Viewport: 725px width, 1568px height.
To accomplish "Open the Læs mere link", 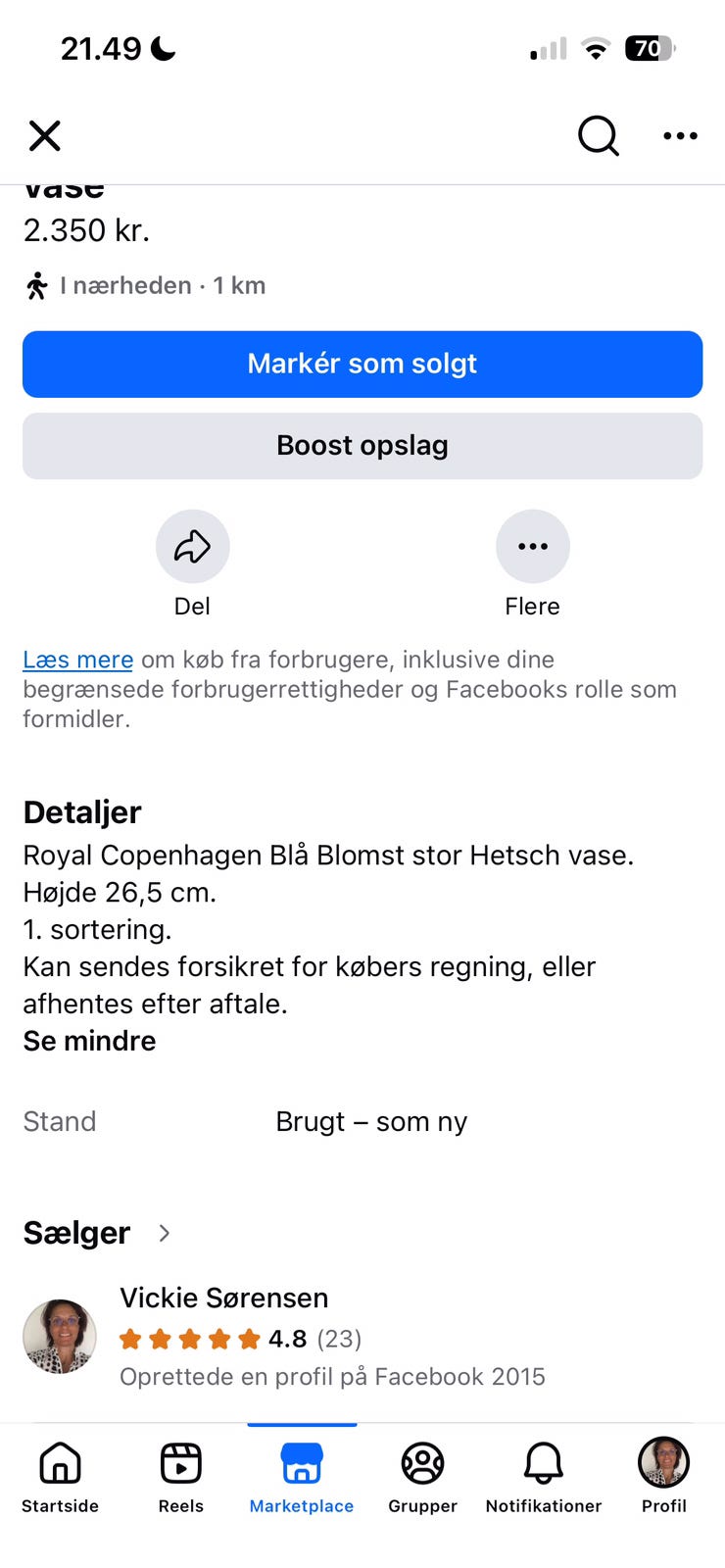I will [x=77, y=660].
